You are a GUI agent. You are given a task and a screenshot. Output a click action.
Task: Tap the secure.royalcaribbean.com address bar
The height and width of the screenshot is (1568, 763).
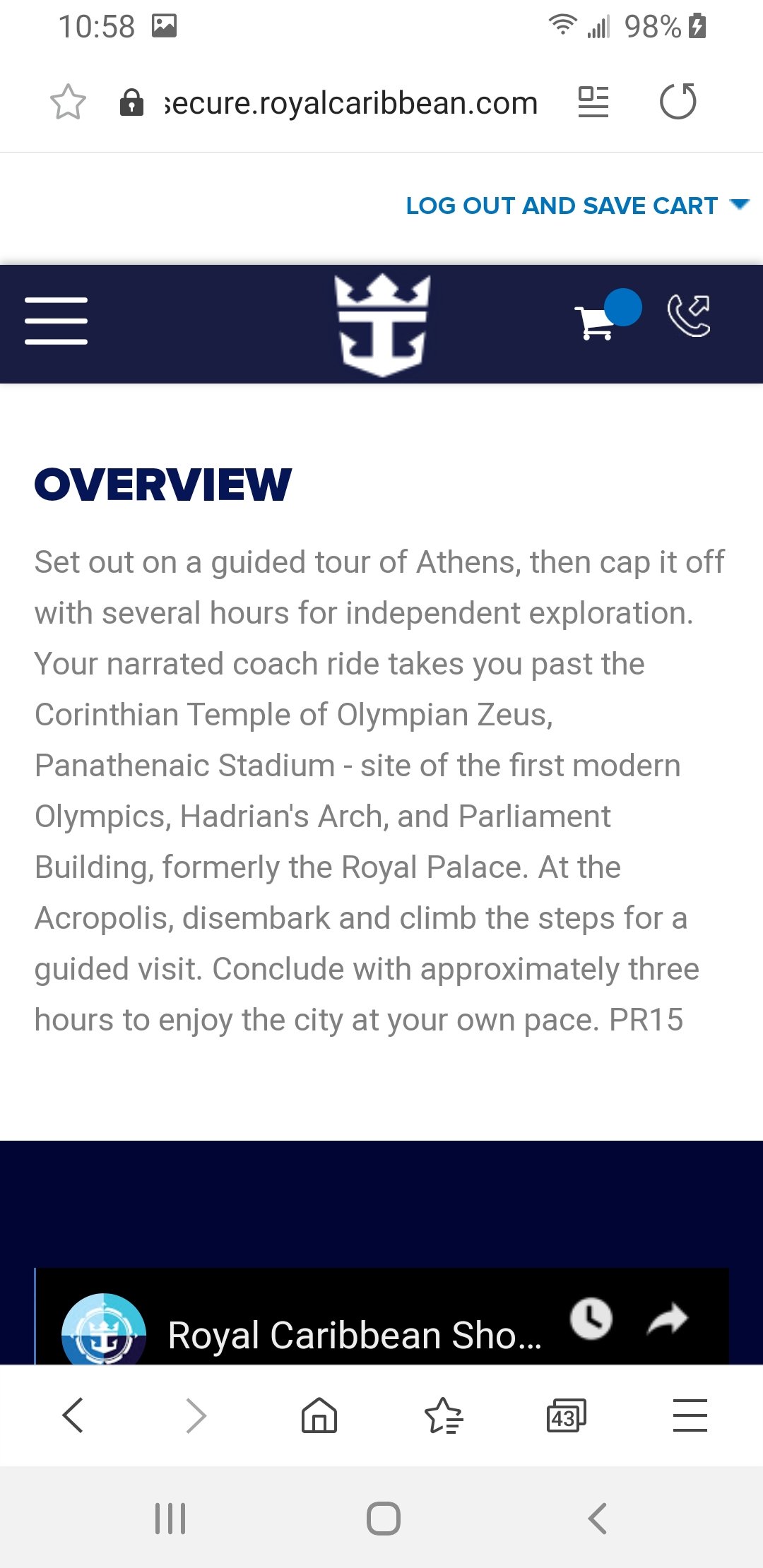351,103
